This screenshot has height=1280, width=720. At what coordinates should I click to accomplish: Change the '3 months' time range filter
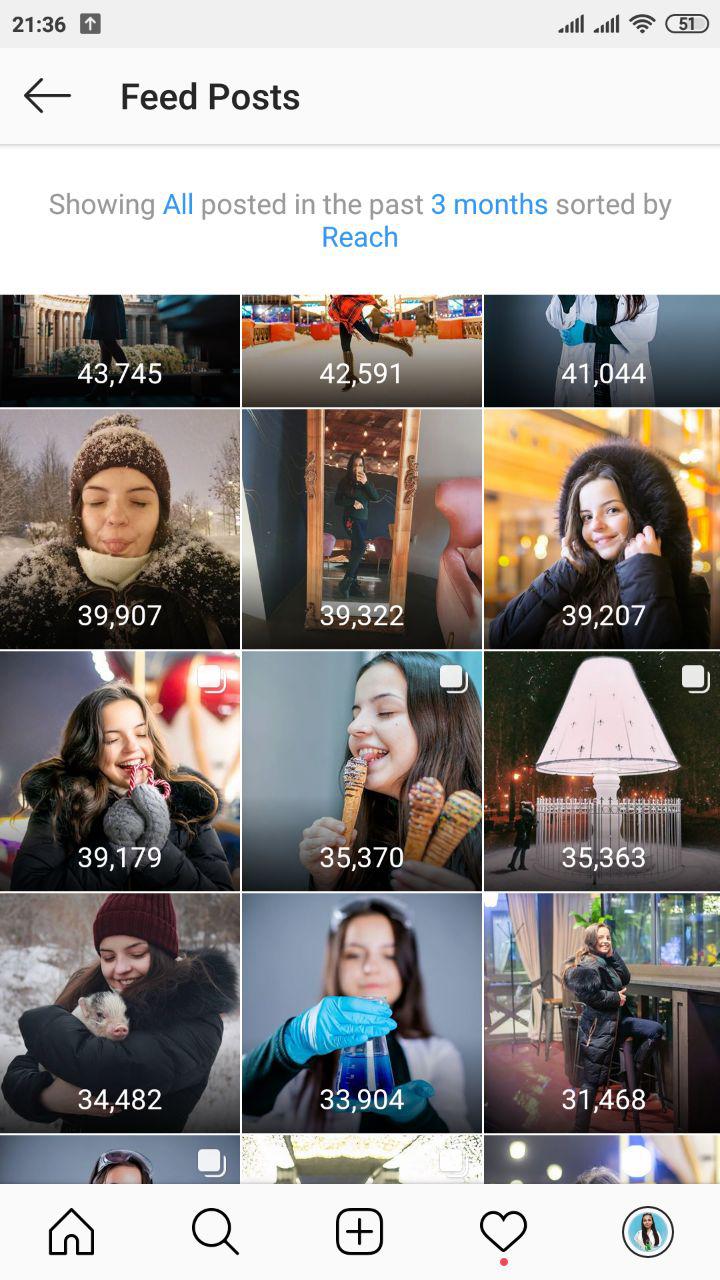489,205
